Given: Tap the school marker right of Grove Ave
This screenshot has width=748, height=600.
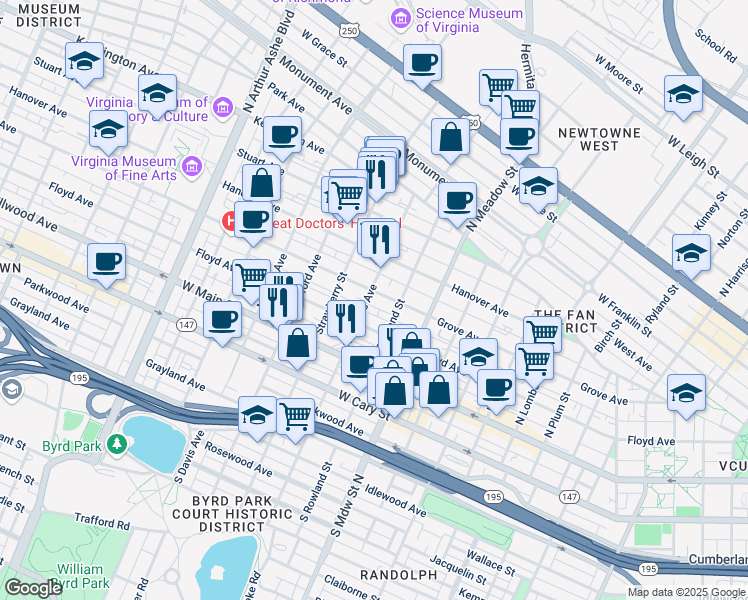Looking at the screenshot, I should point(686,394).
